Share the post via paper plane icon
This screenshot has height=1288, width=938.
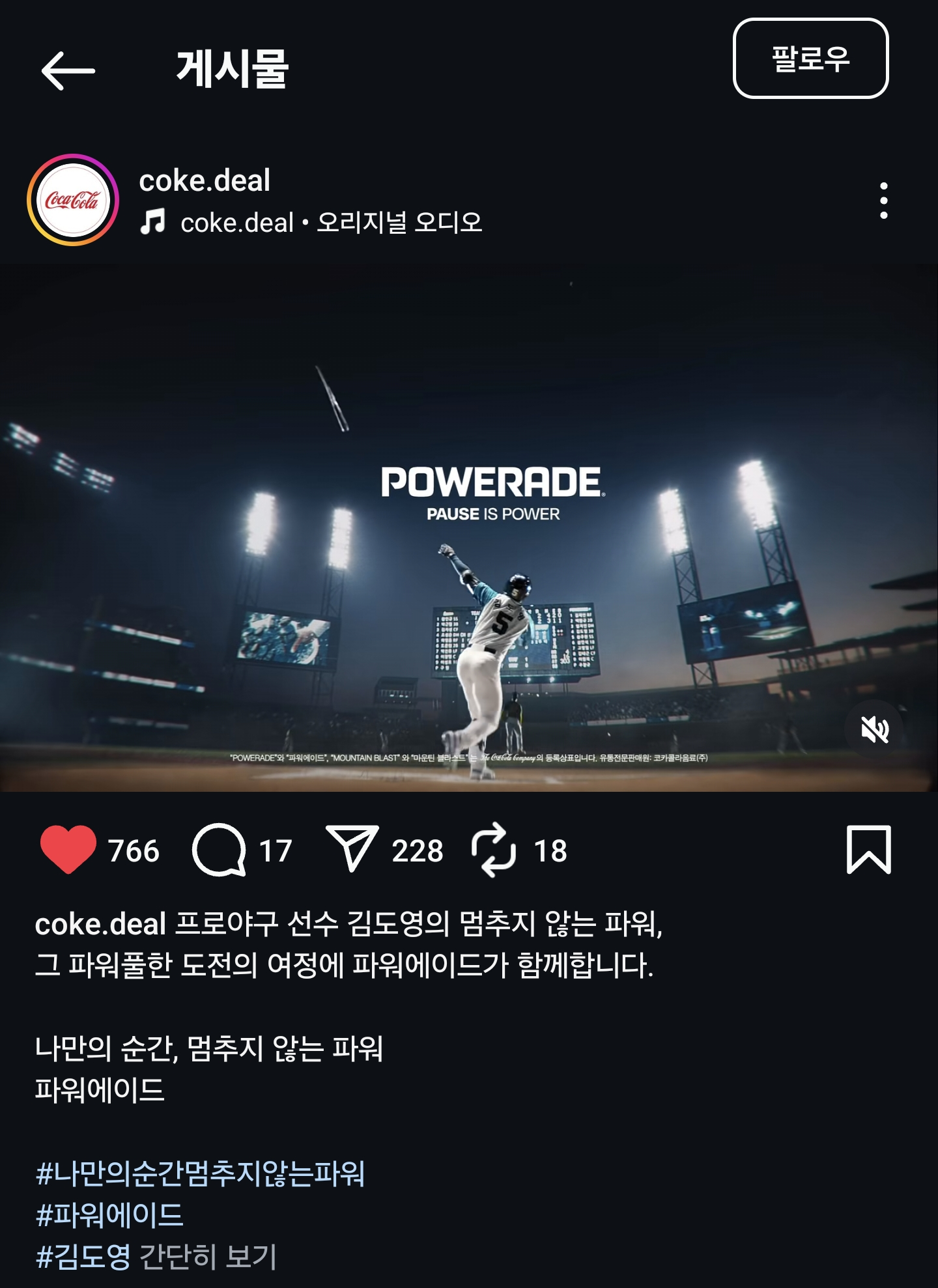pos(352,848)
